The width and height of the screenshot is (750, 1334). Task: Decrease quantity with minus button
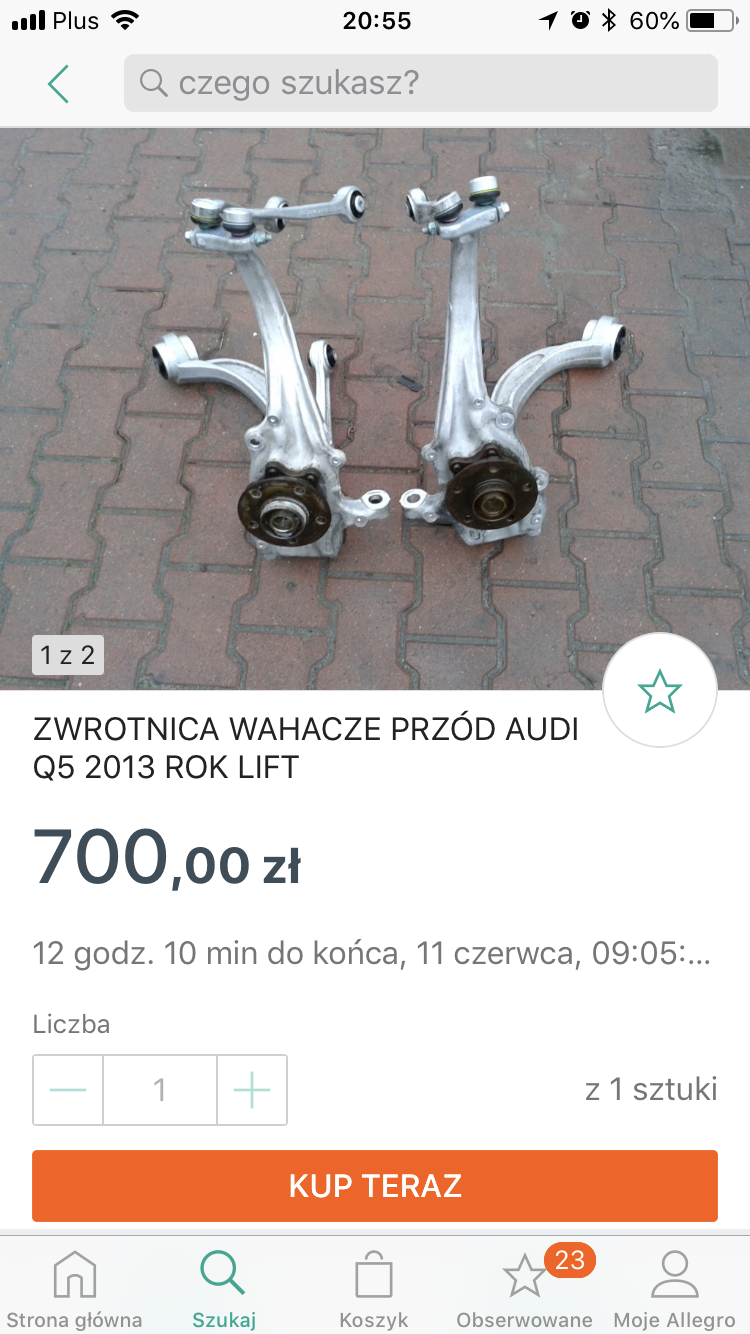coord(68,1090)
